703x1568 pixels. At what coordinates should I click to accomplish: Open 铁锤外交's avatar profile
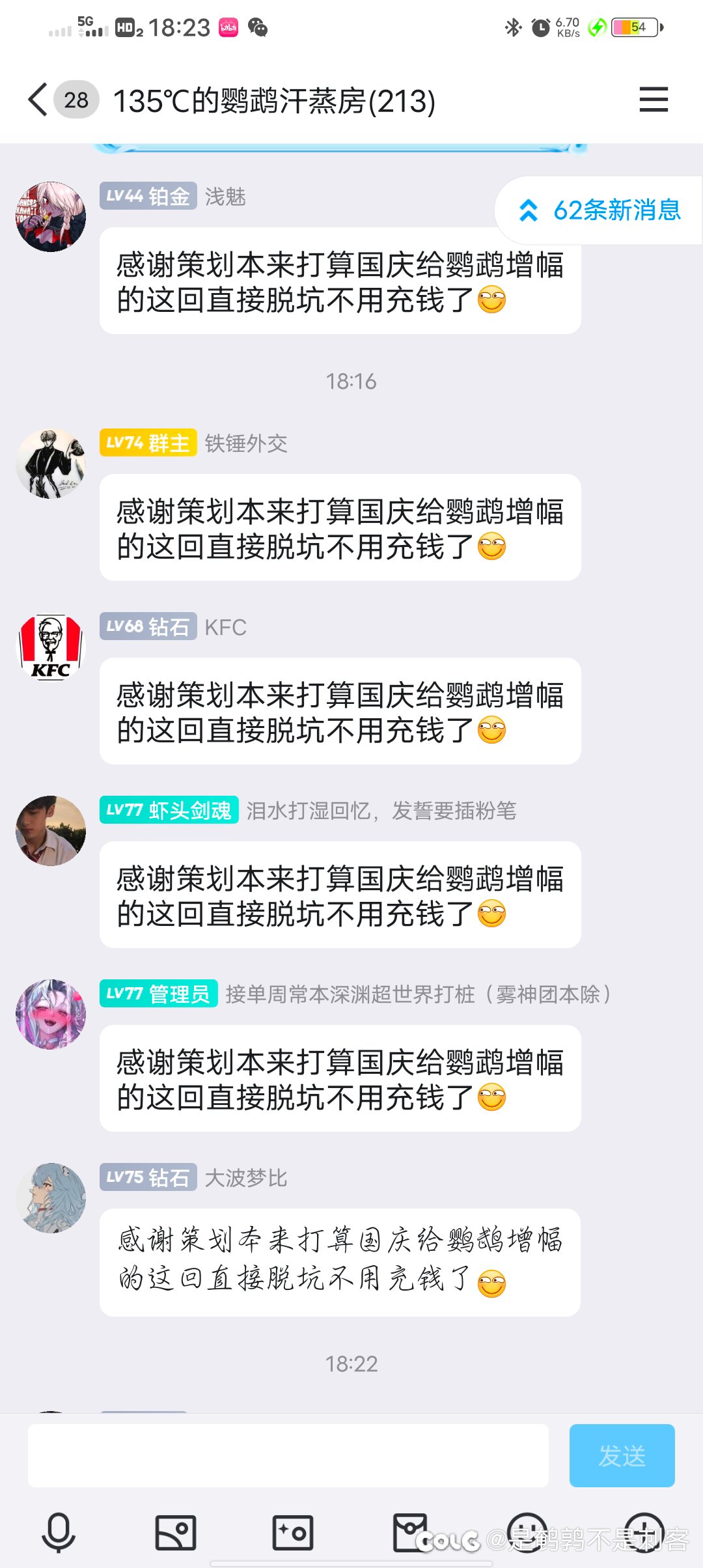[51, 464]
